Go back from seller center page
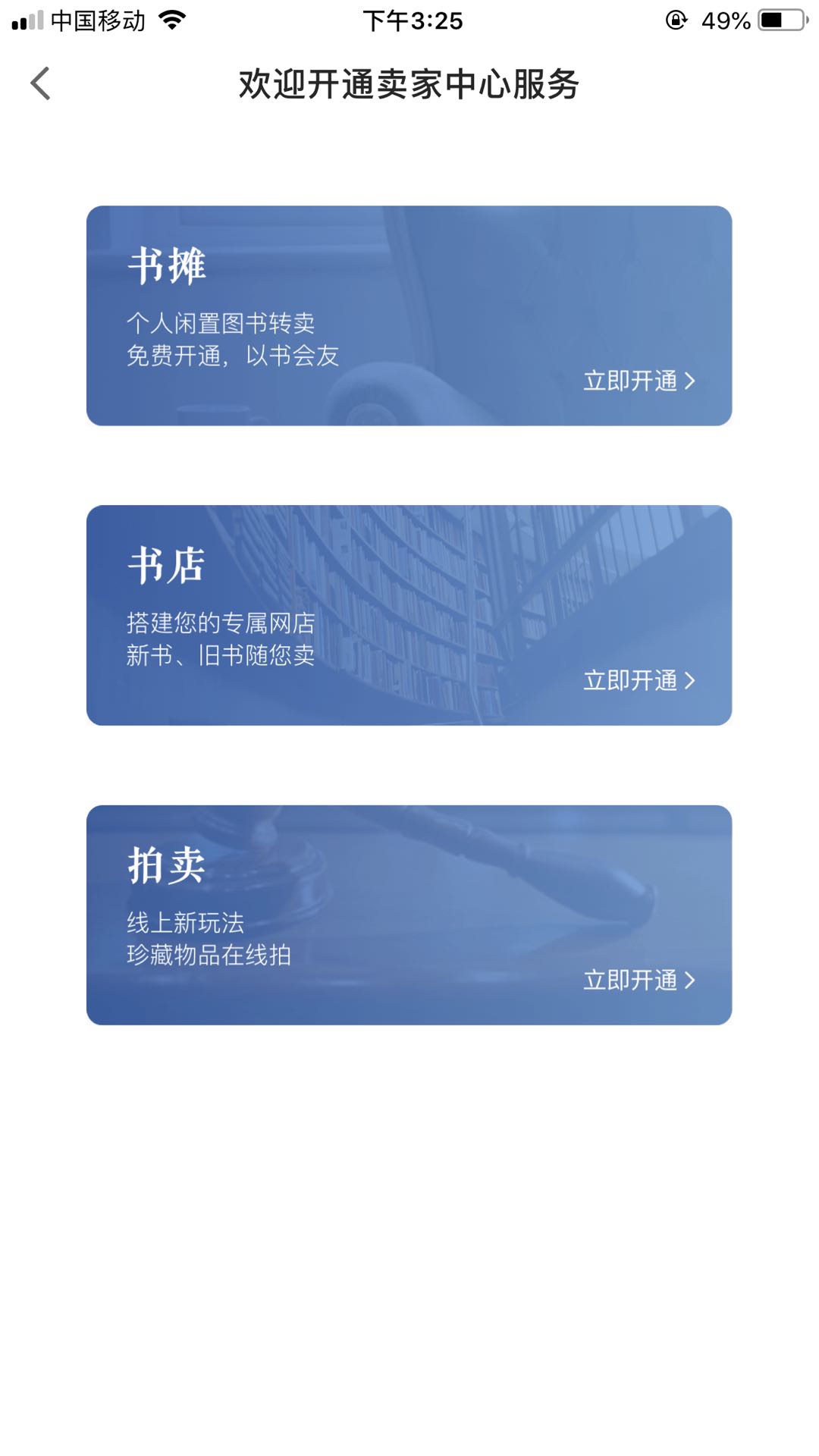This screenshot has height=1456, width=819. click(41, 83)
